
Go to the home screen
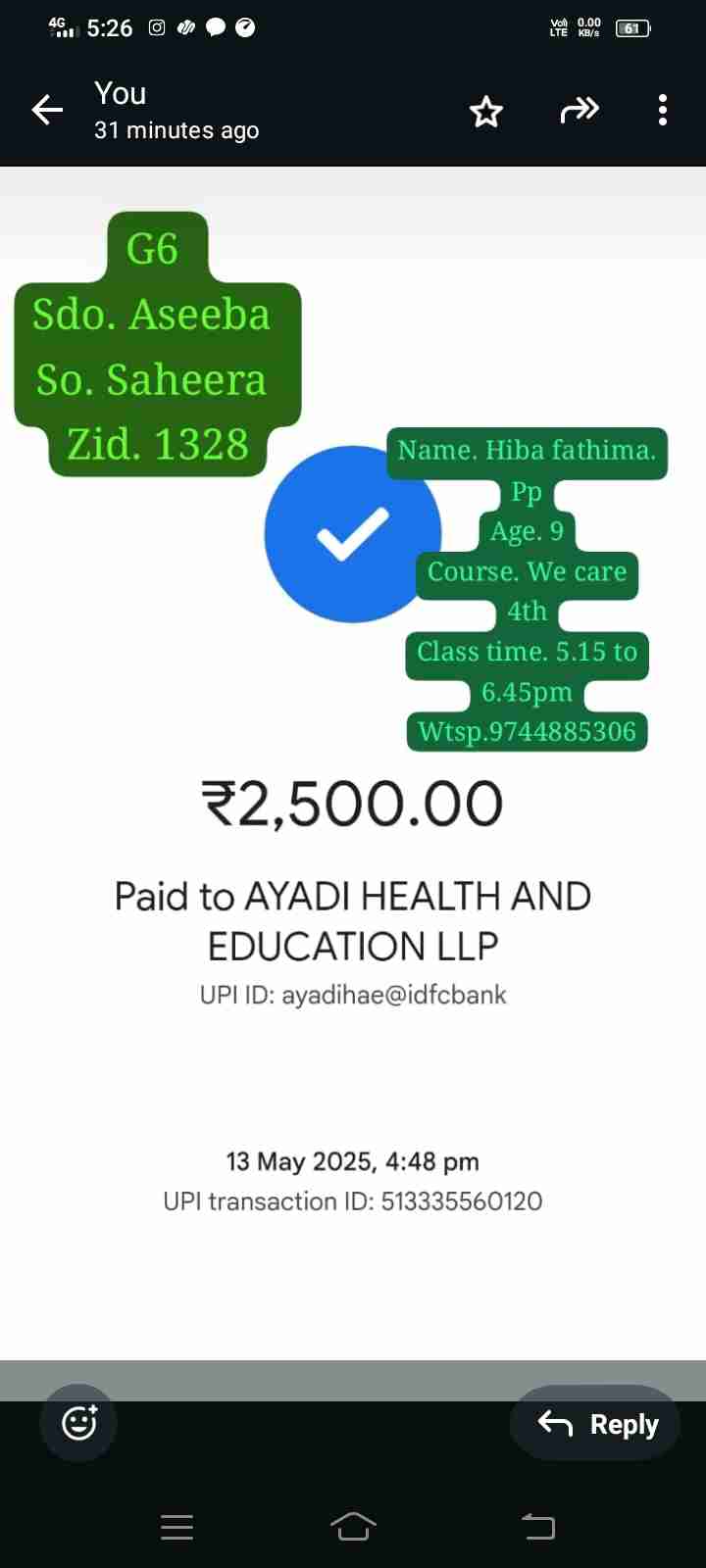click(x=353, y=1526)
